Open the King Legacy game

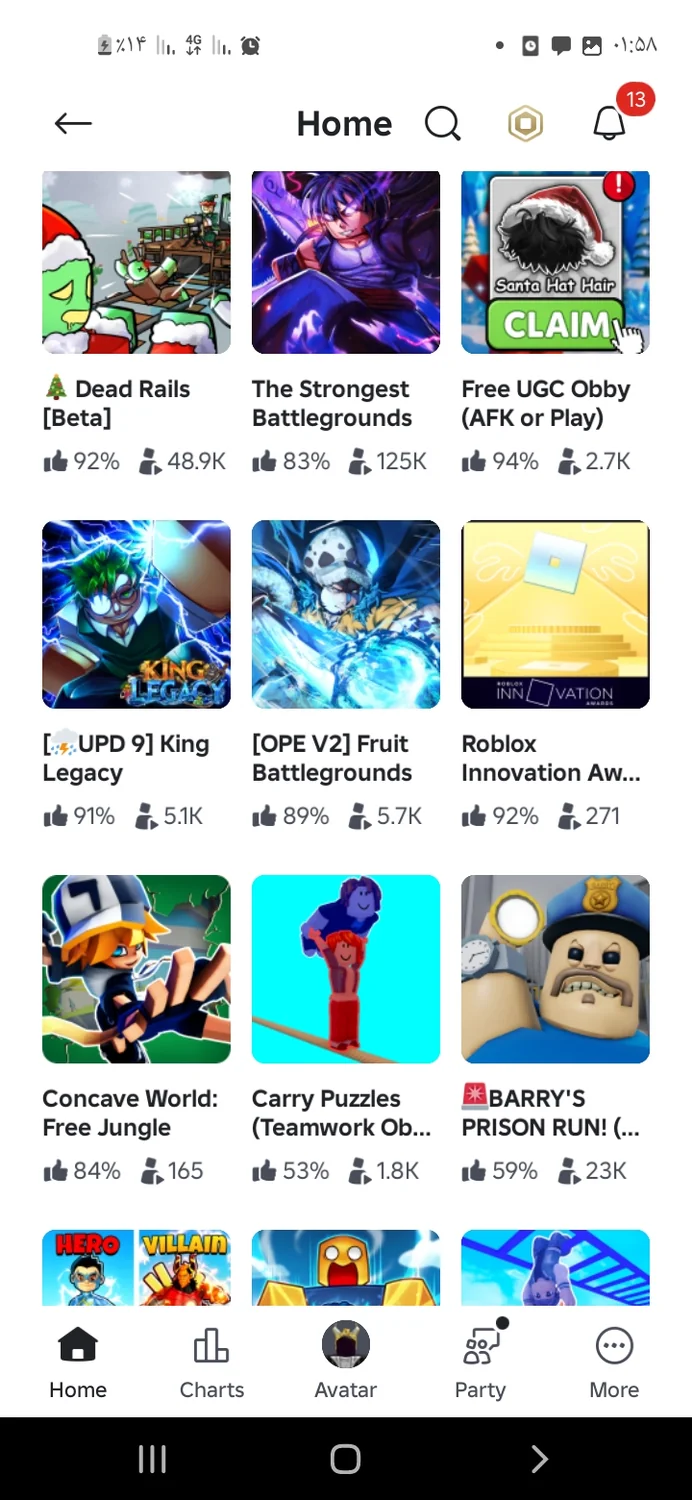[136, 614]
